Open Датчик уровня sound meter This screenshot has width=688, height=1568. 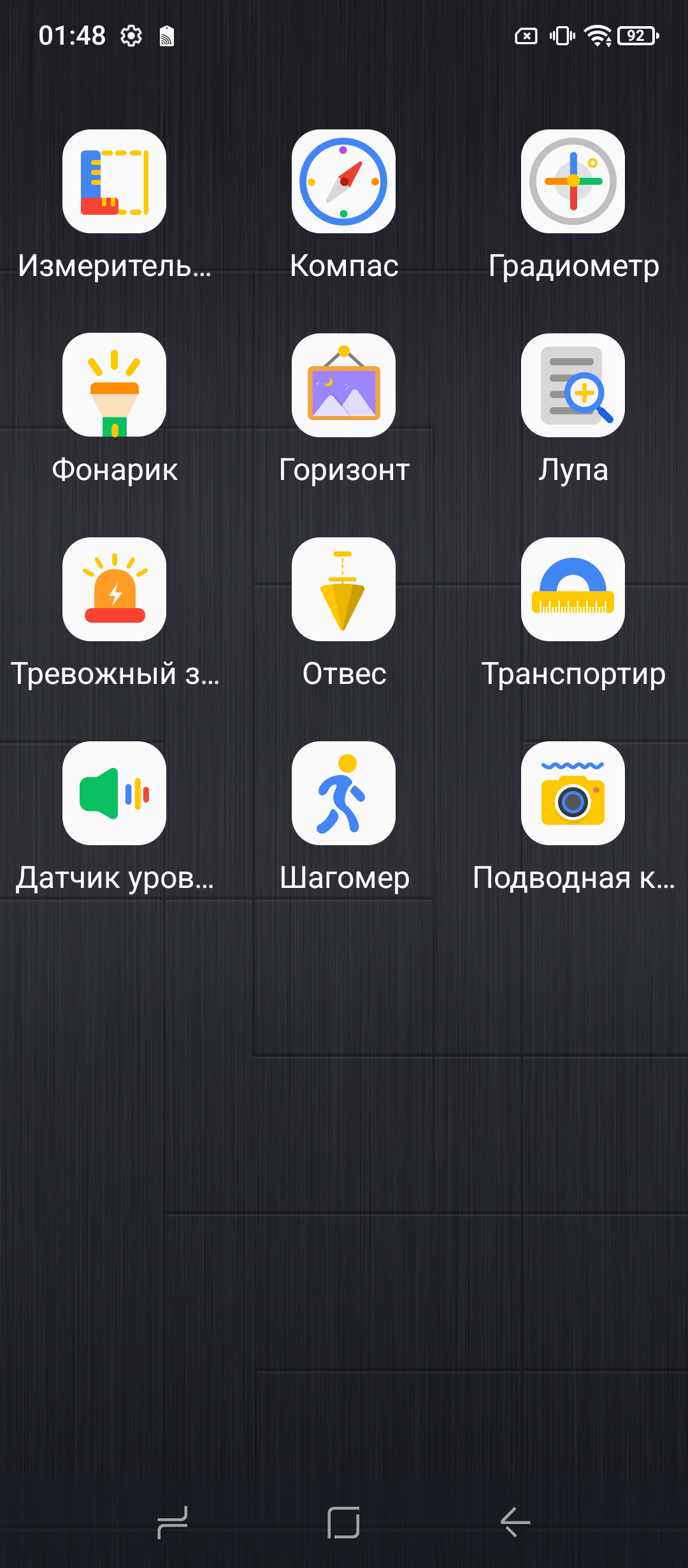[115, 794]
